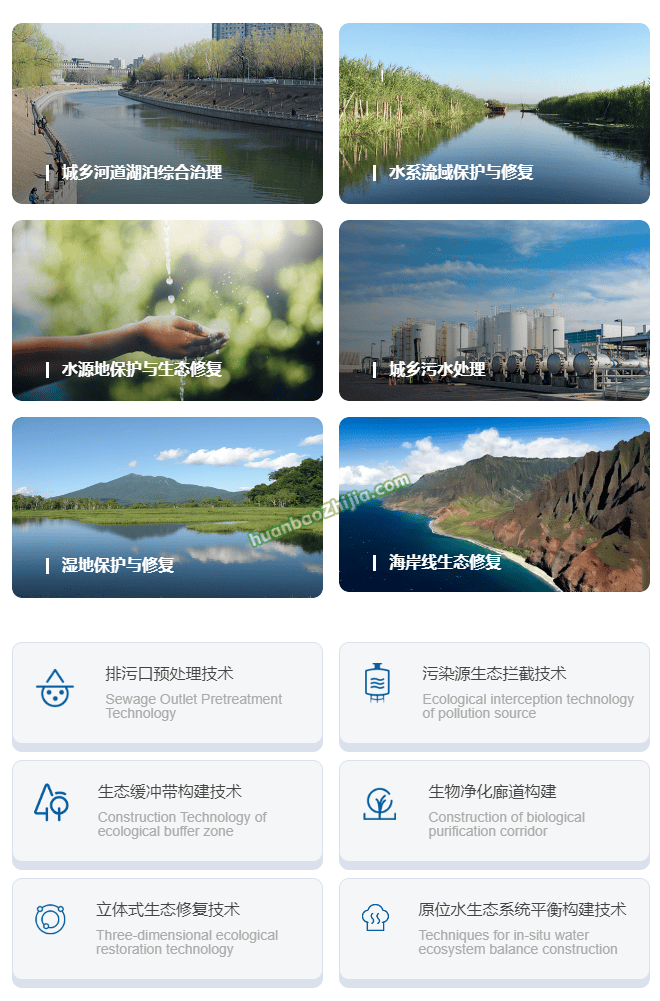
Task: Open 生物净化廊道构建 card
Action: [494, 811]
